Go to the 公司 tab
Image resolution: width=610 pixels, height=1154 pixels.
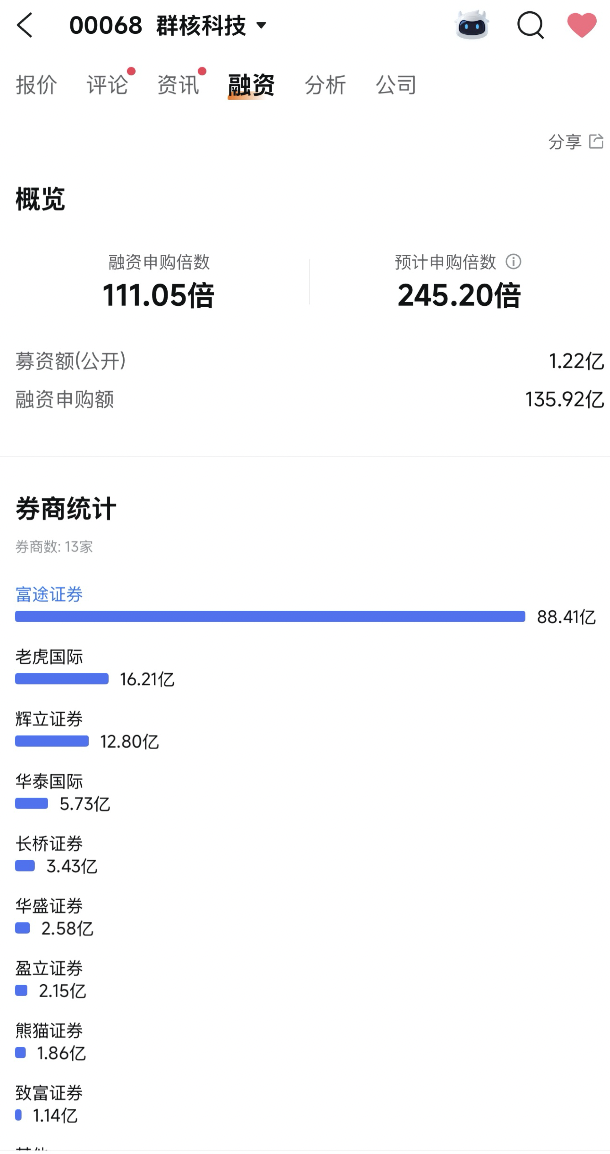click(x=396, y=85)
